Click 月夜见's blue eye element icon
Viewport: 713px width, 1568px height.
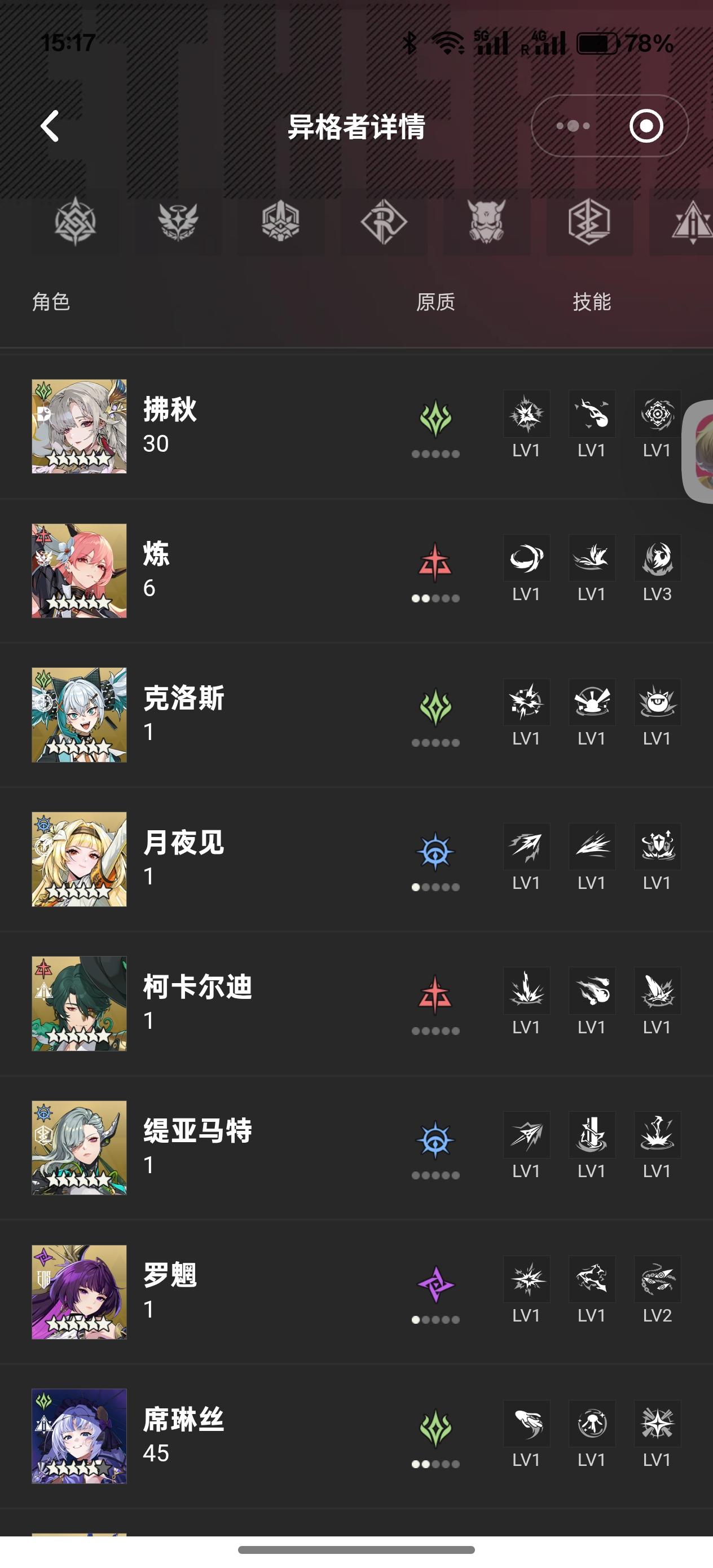(x=435, y=852)
